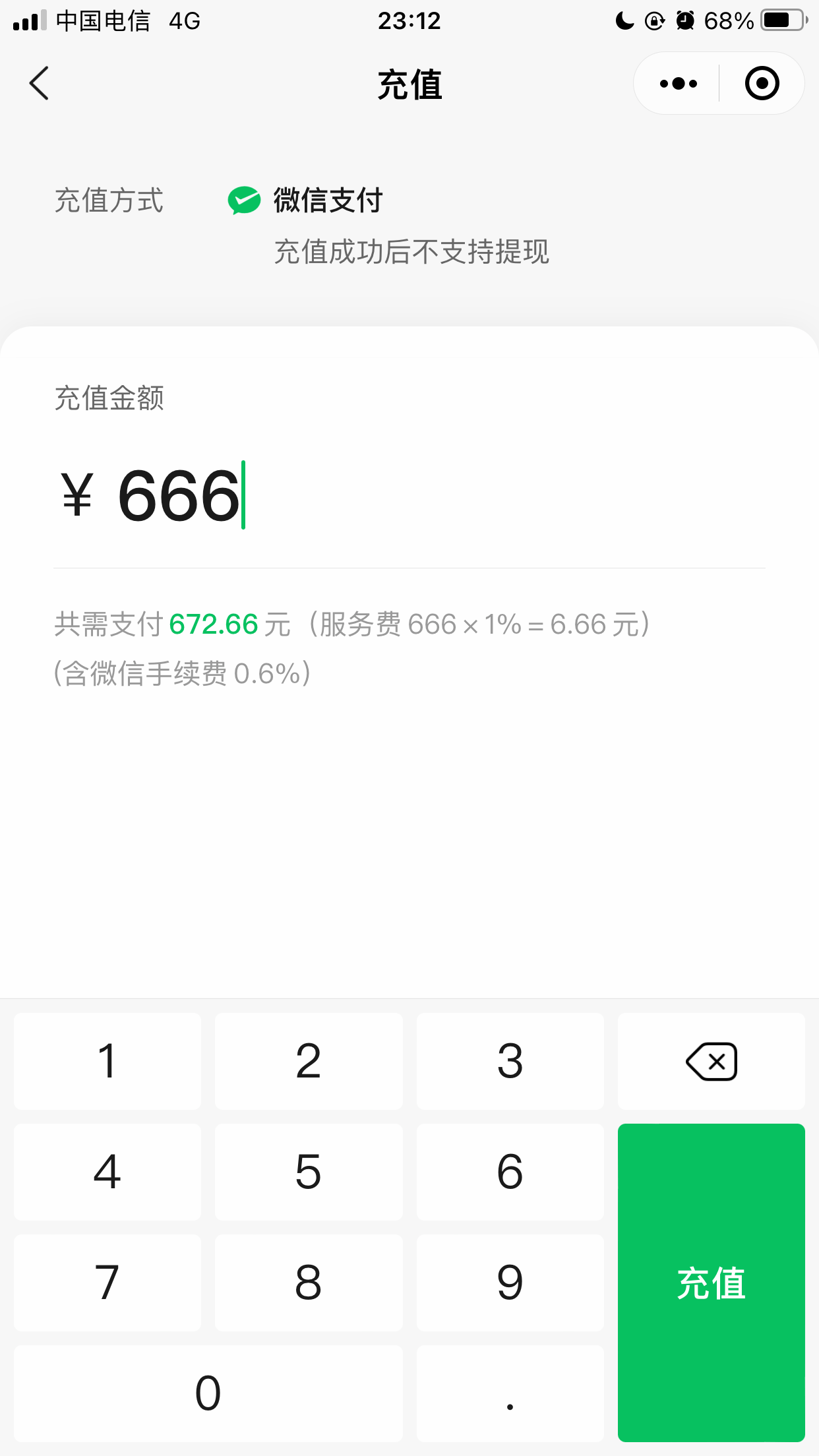Enter digit 5 on the keypad

pos(309,1172)
